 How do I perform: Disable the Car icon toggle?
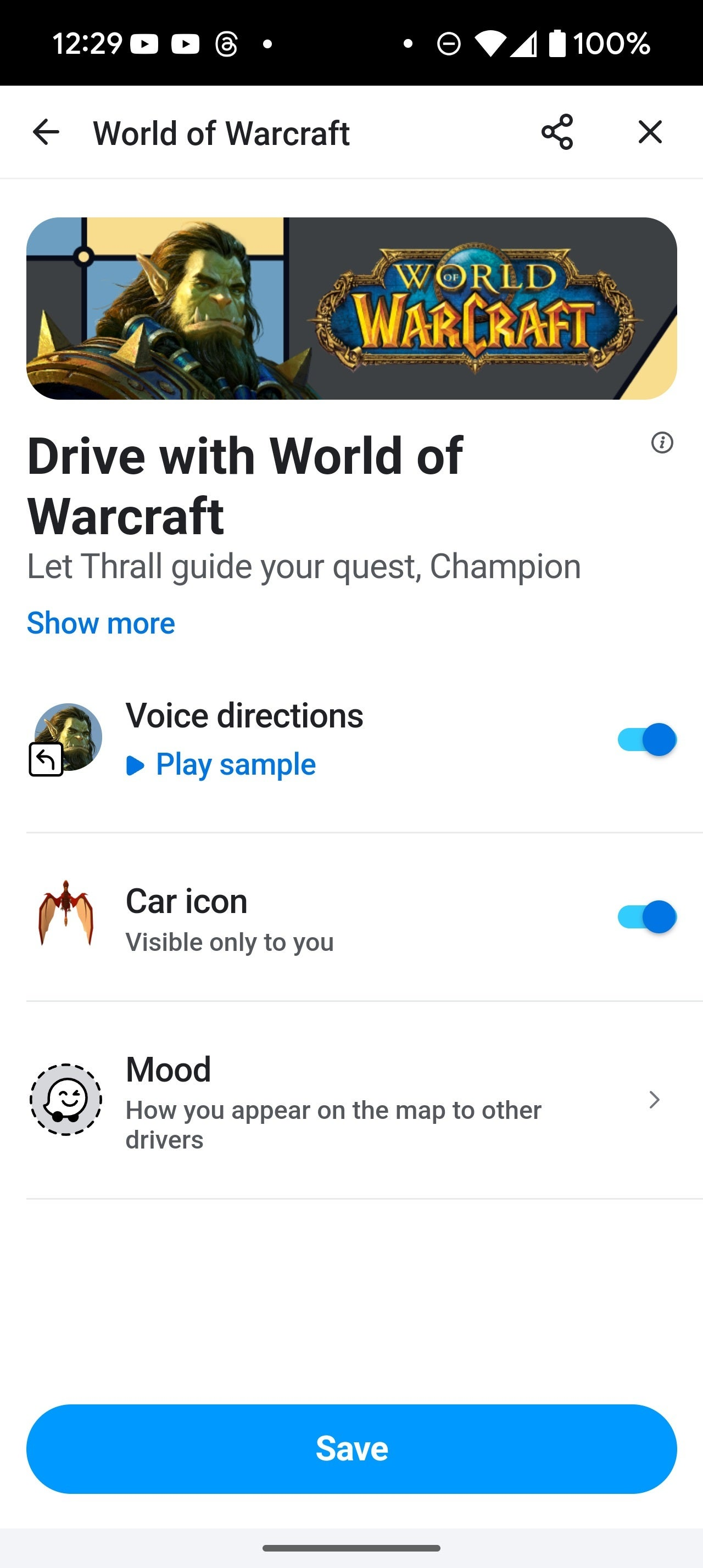(x=646, y=917)
